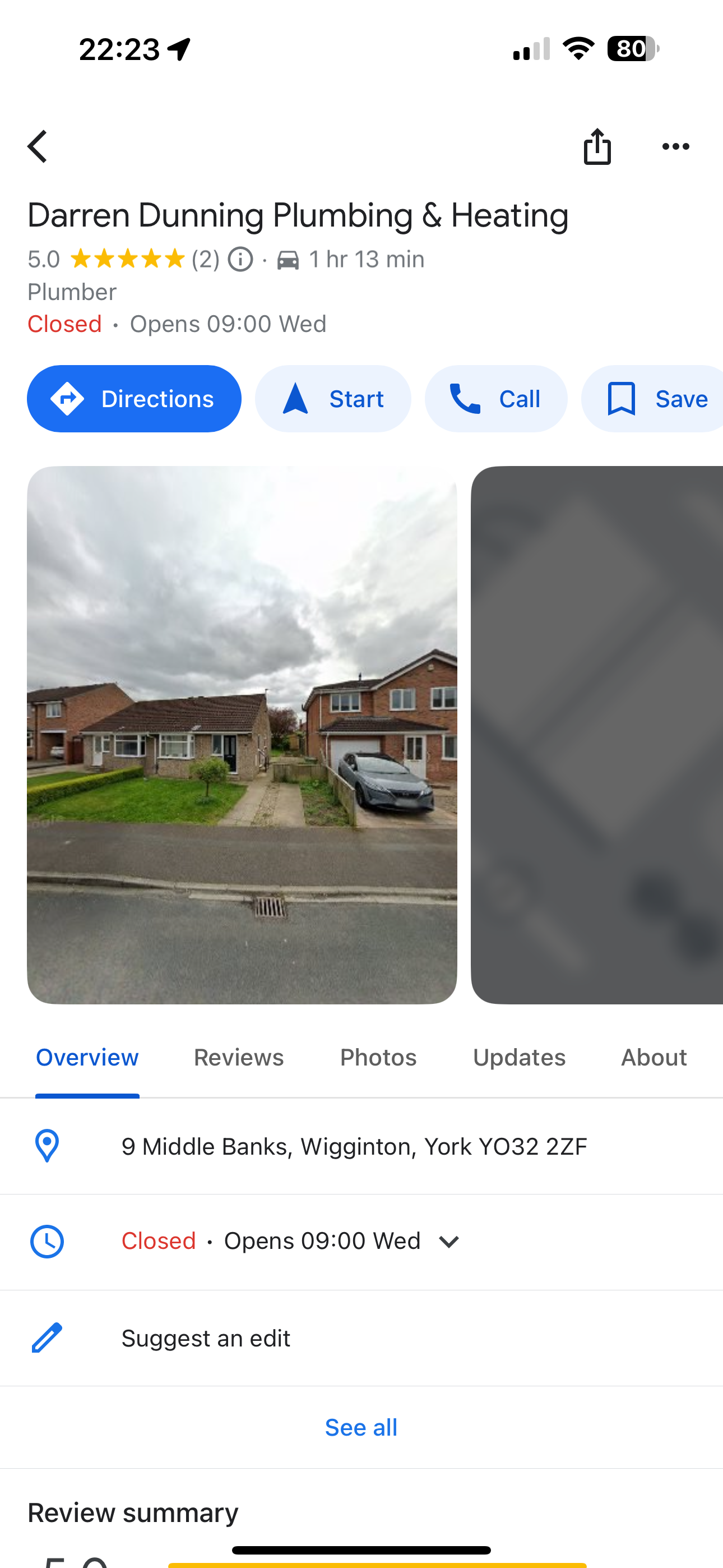The width and height of the screenshot is (723, 1568).
Task: Open the street view house photo
Action: coord(242,735)
